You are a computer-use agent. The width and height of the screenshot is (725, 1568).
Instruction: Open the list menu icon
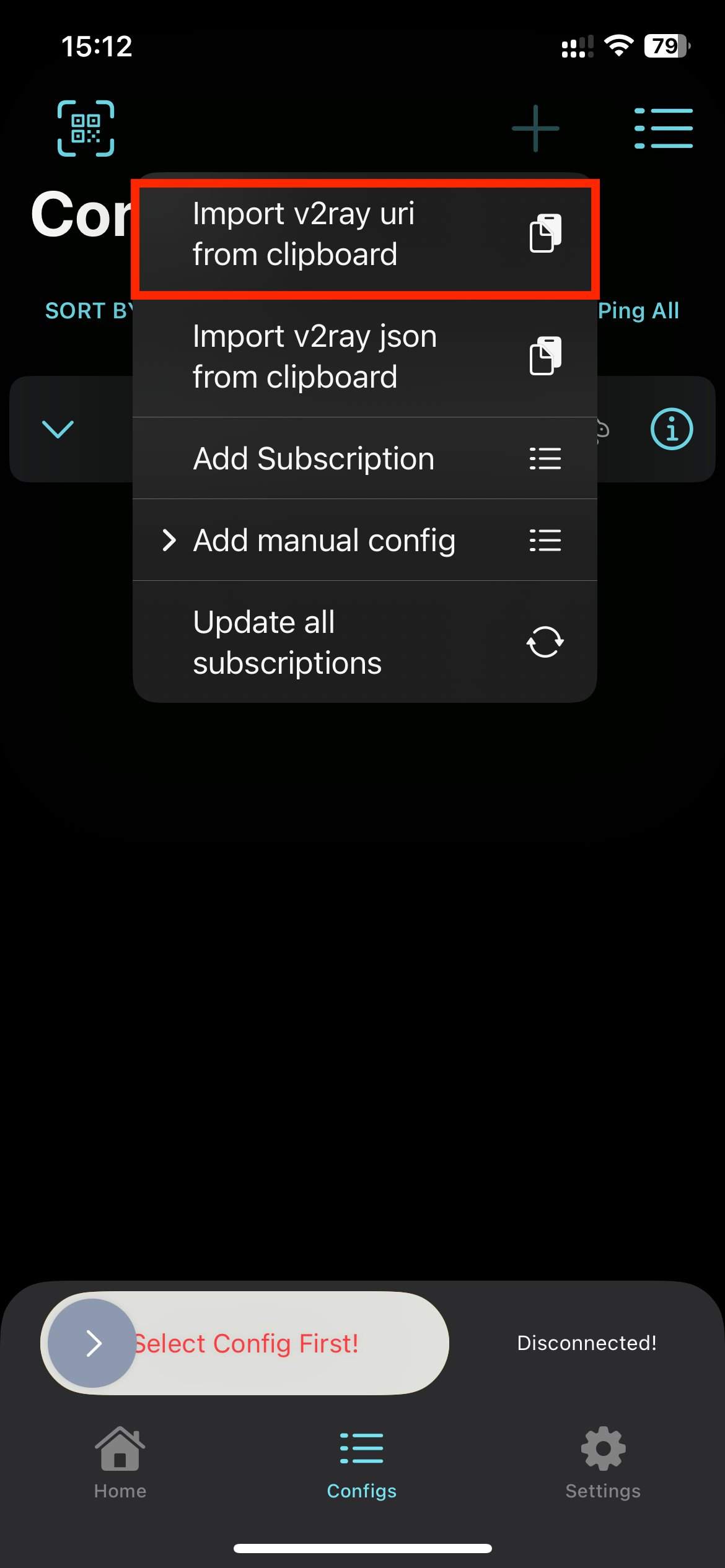click(x=663, y=128)
